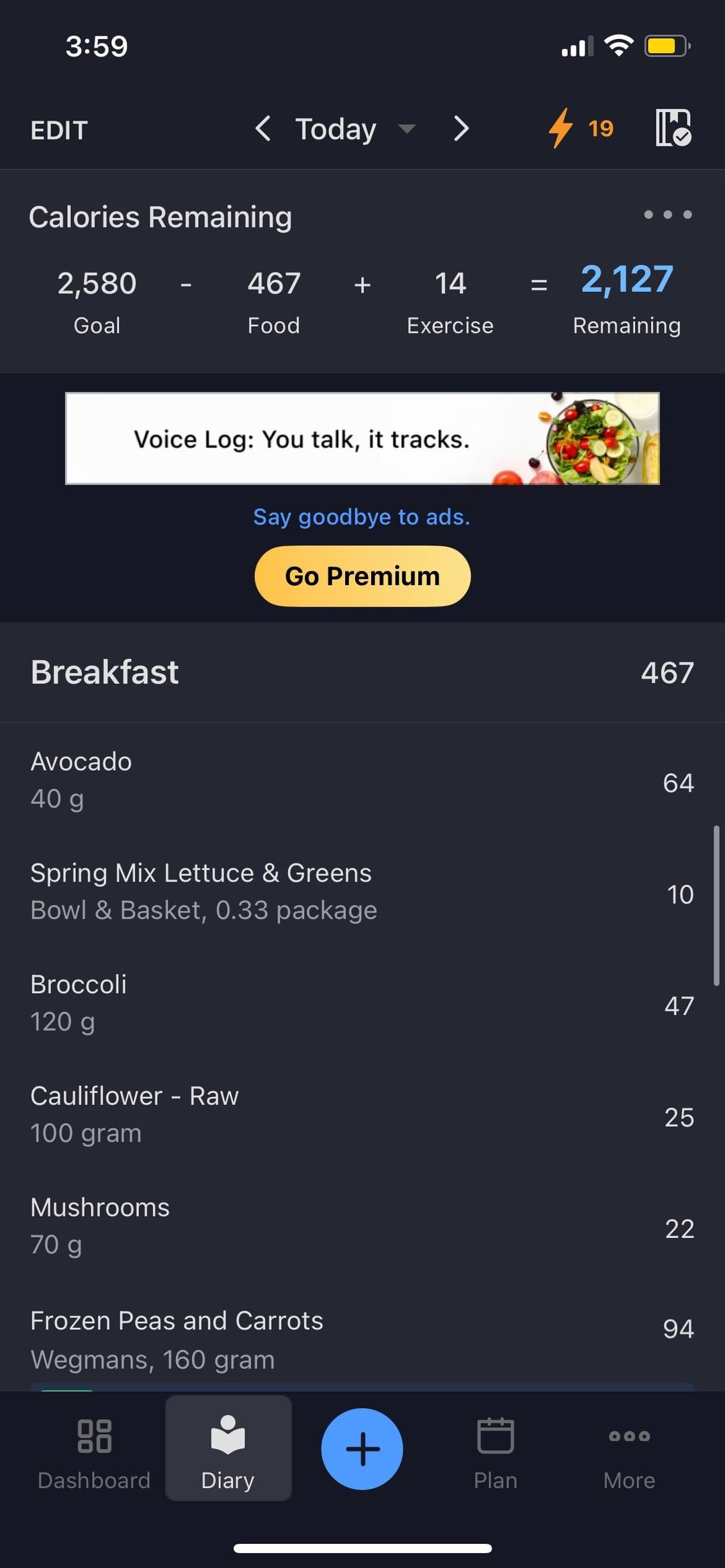The width and height of the screenshot is (725, 1568).
Task: Open the complete diary icon
Action: coord(673,127)
